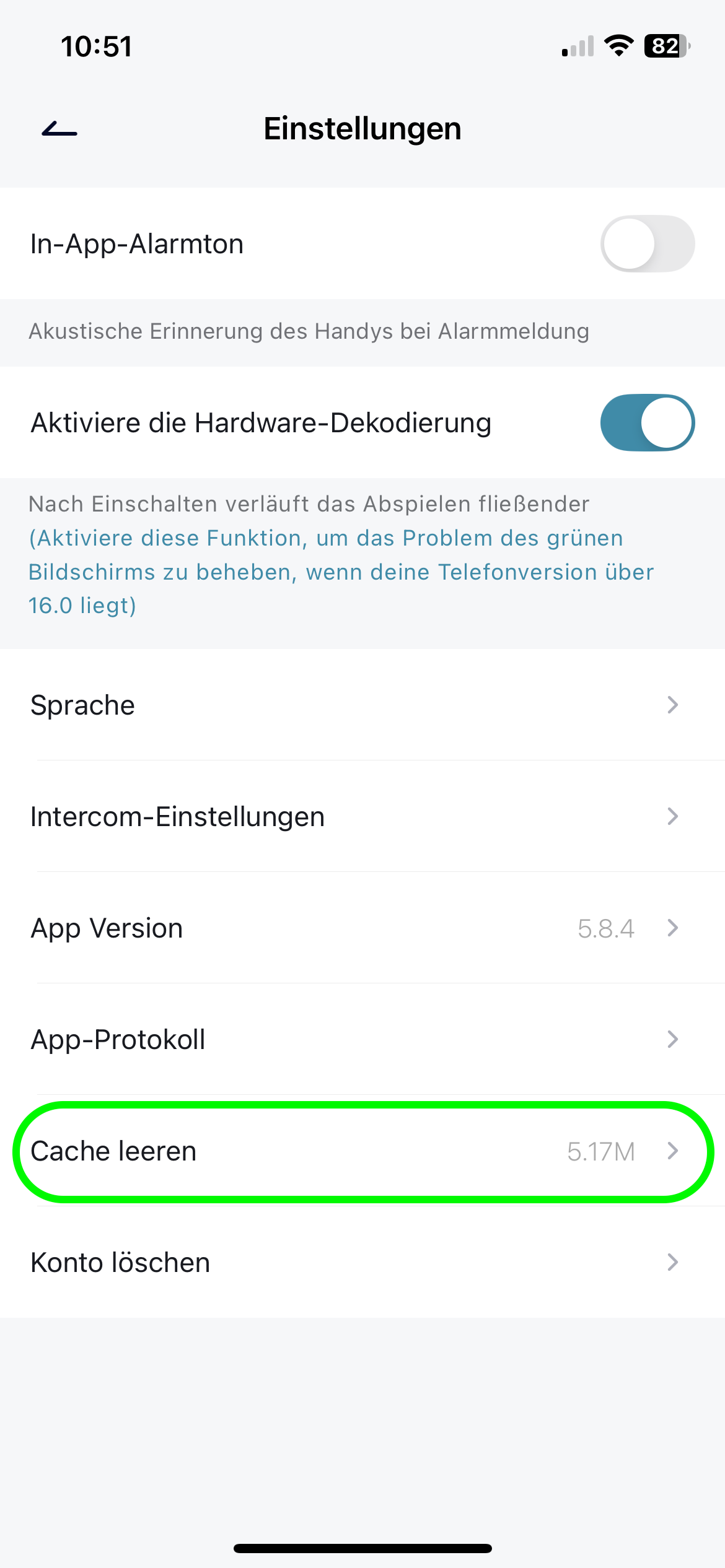Open App Version 5.8.4 row
The image size is (725, 1568).
click(362, 928)
